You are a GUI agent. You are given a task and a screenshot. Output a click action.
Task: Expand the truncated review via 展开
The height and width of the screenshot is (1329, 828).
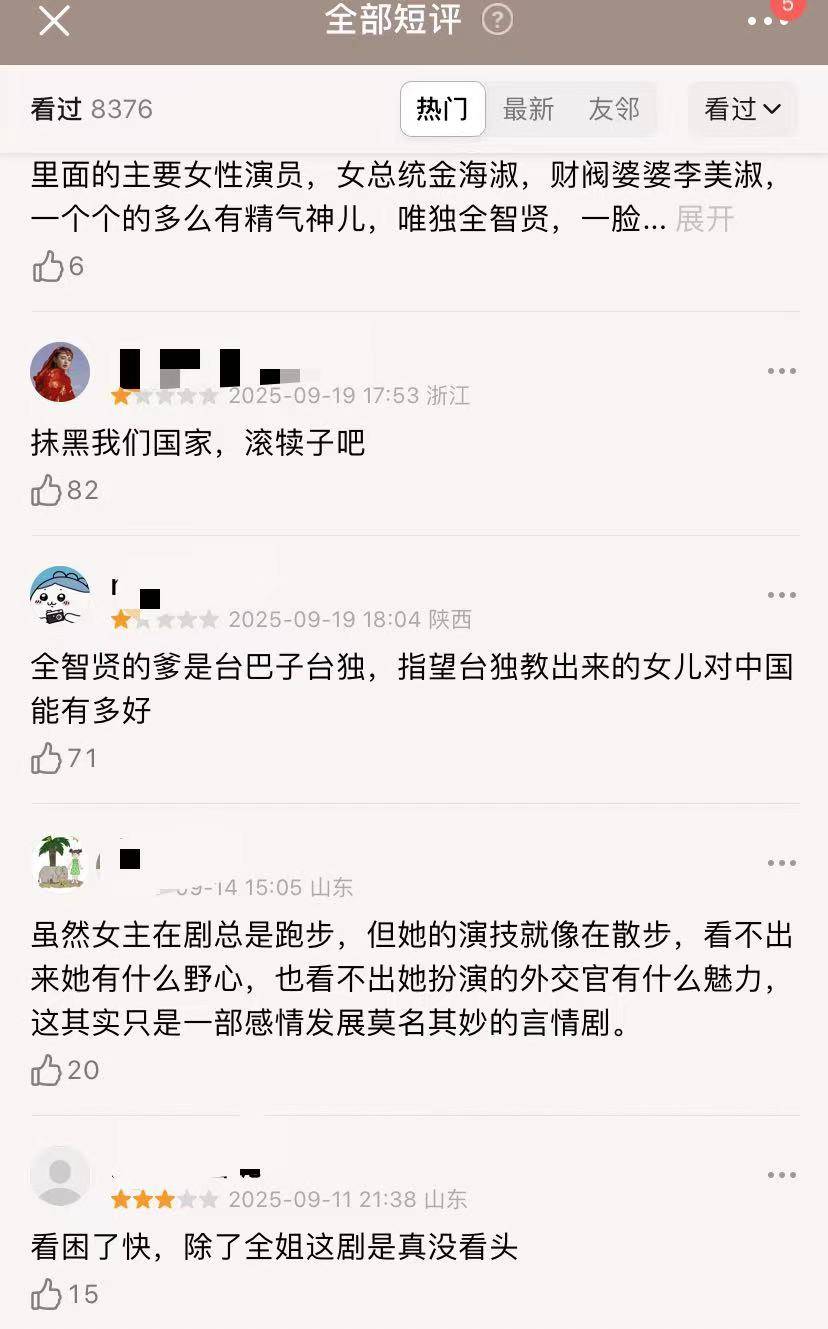[705, 219]
